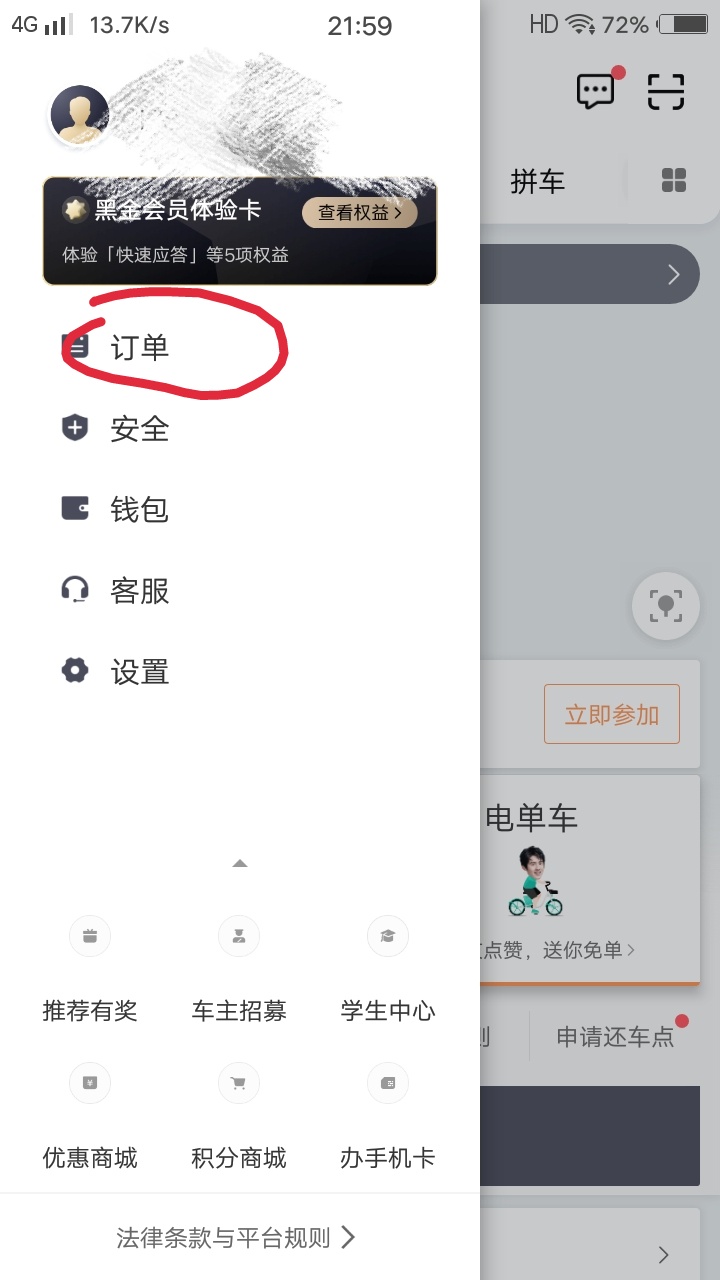Open 法律条款与平台规则 link
Image resolution: width=720 pixels, height=1280 pixels.
(235, 1238)
